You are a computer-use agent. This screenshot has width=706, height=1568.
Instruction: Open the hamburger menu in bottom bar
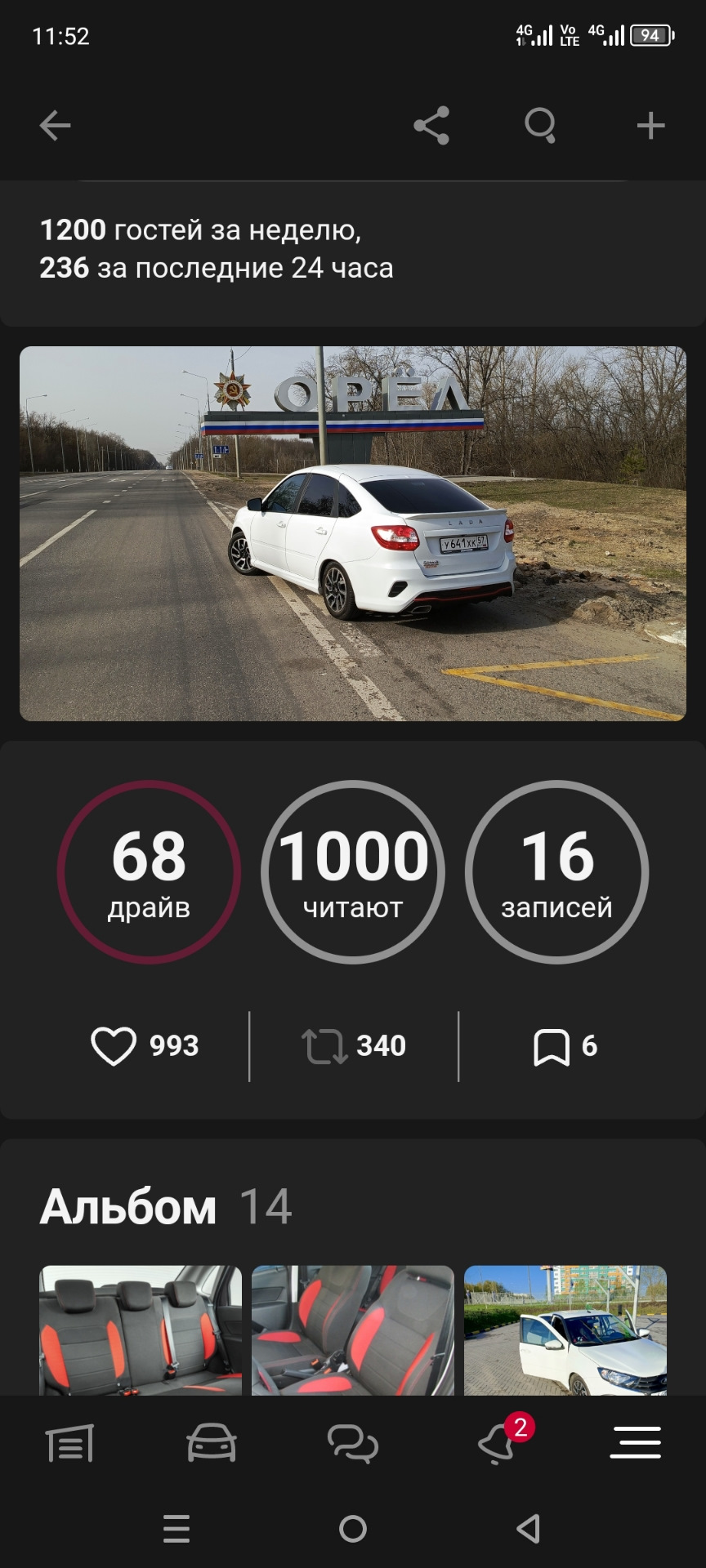click(x=636, y=1444)
